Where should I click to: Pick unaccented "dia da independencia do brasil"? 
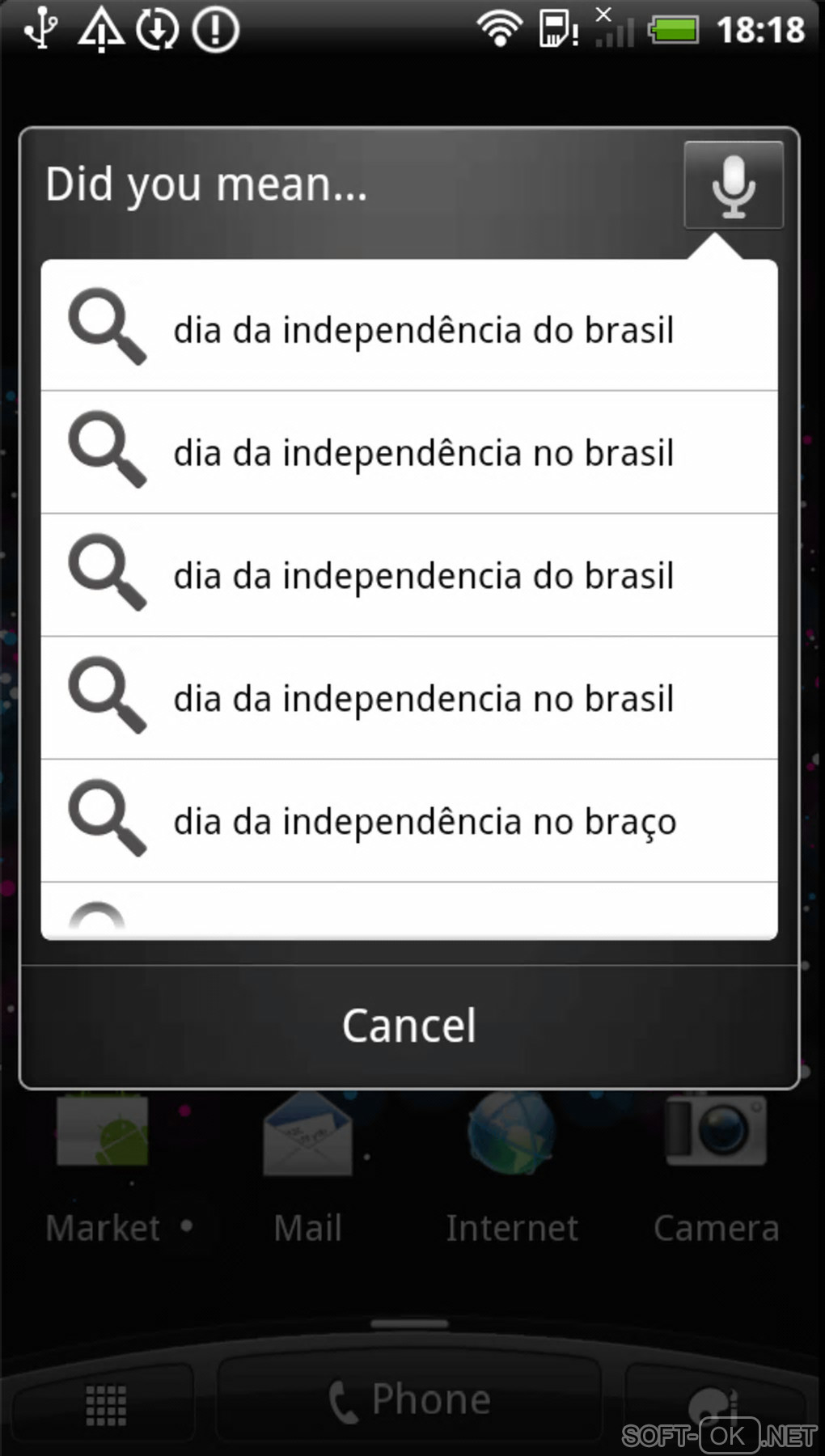[x=409, y=575]
